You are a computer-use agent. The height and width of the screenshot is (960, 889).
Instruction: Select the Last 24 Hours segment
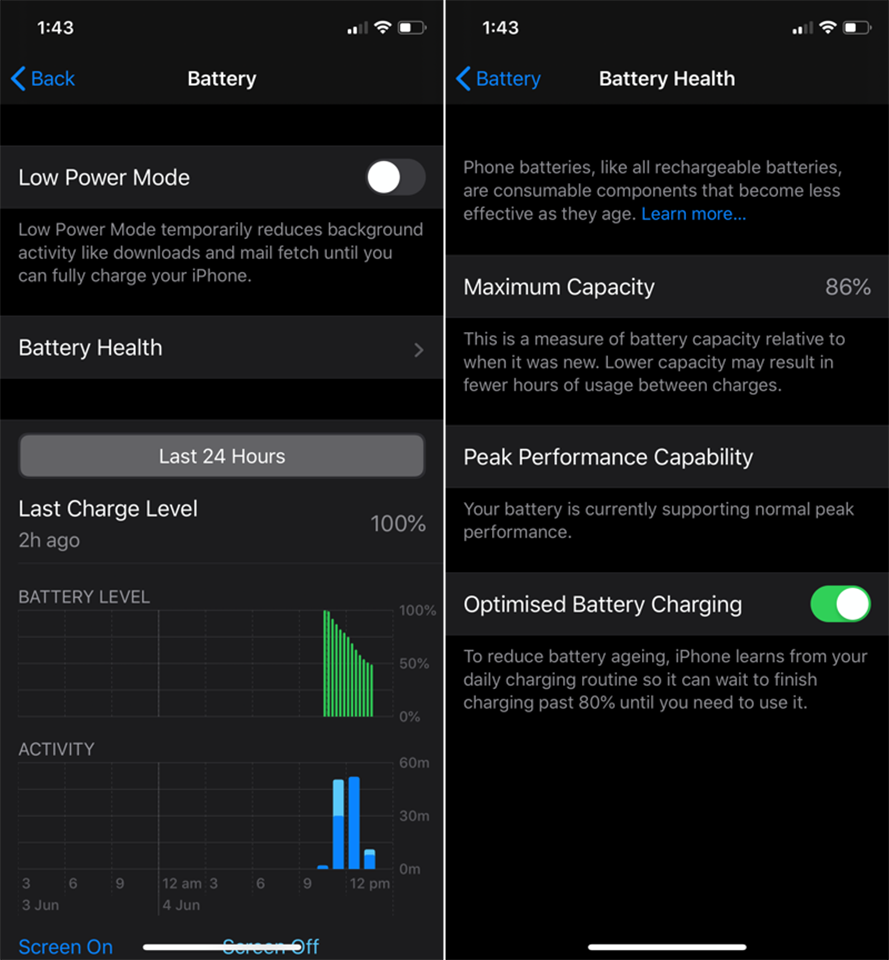click(x=222, y=456)
